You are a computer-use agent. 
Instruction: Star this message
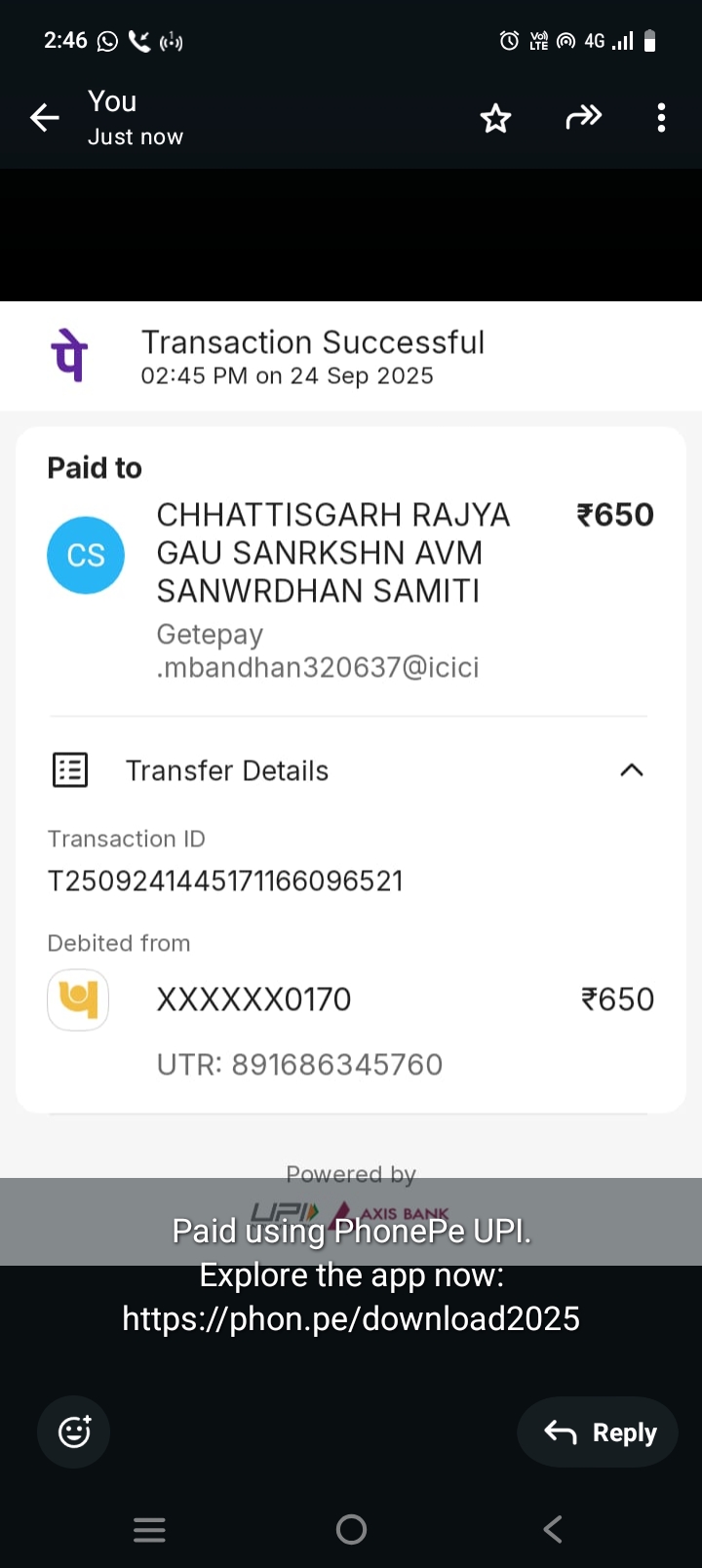click(495, 119)
